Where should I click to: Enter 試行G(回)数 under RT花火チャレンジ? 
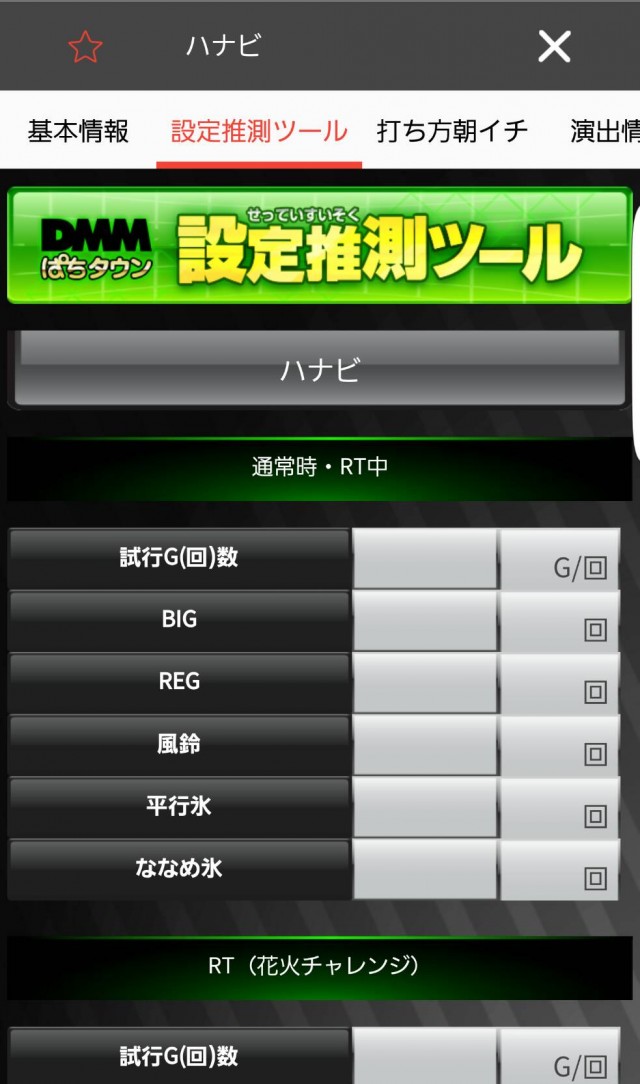(x=425, y=1058)
